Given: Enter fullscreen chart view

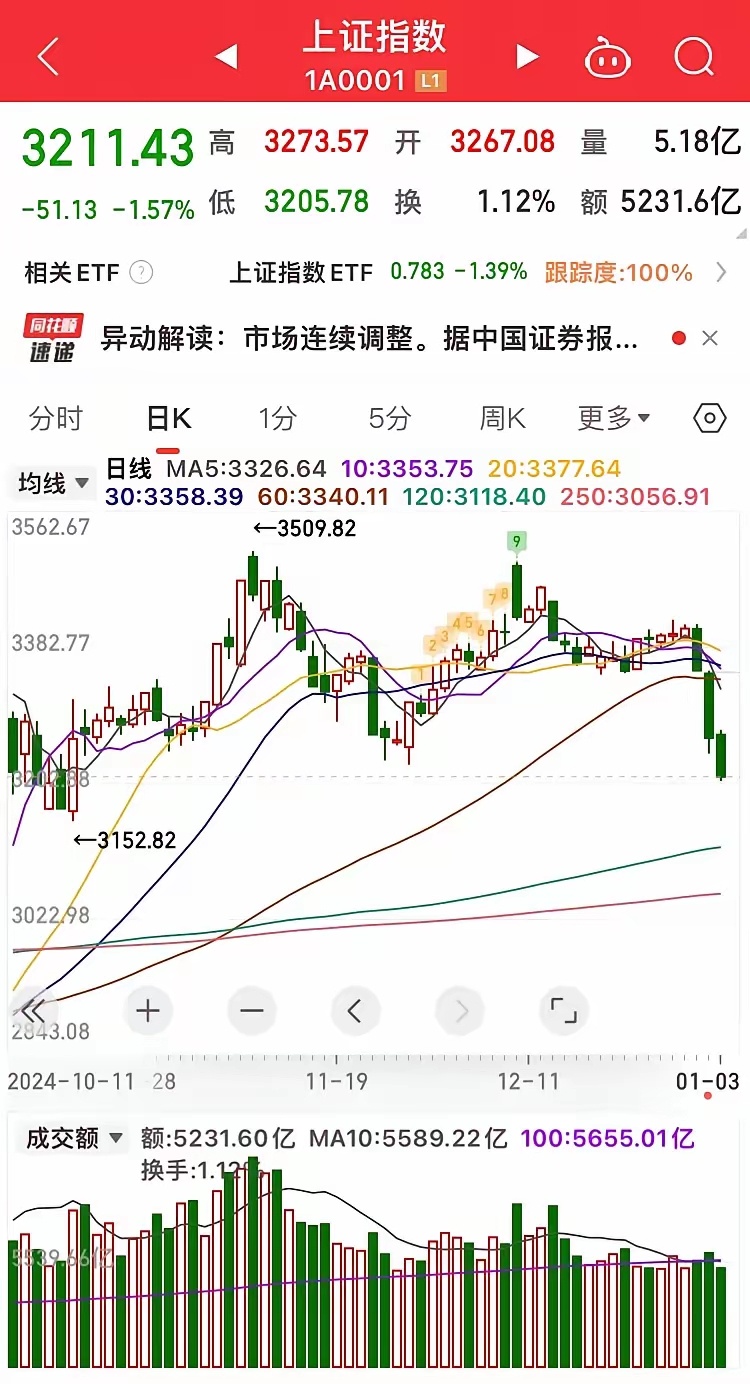Looking at the screenshot, I should (564, 1011).
